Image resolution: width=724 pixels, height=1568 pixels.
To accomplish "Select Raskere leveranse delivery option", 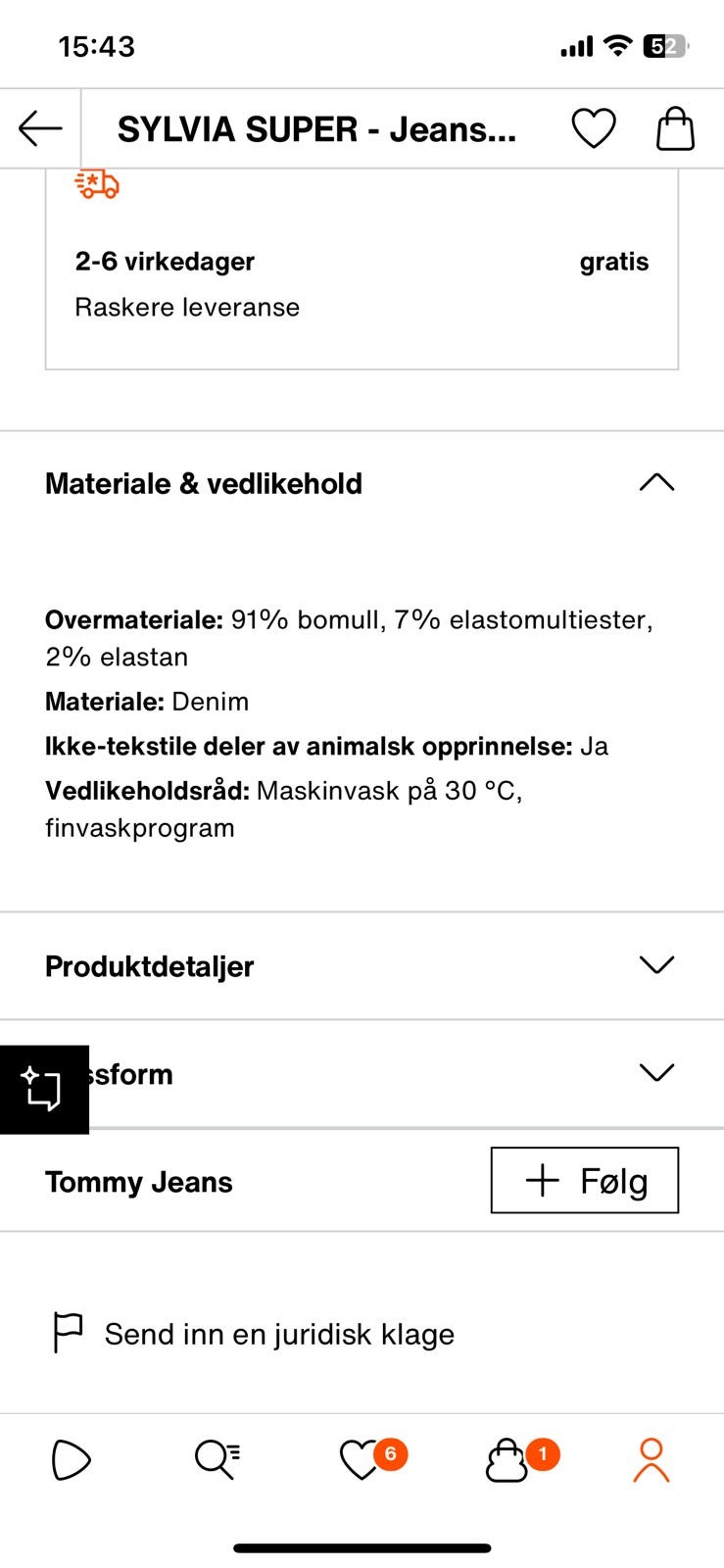I will [187, 307].
